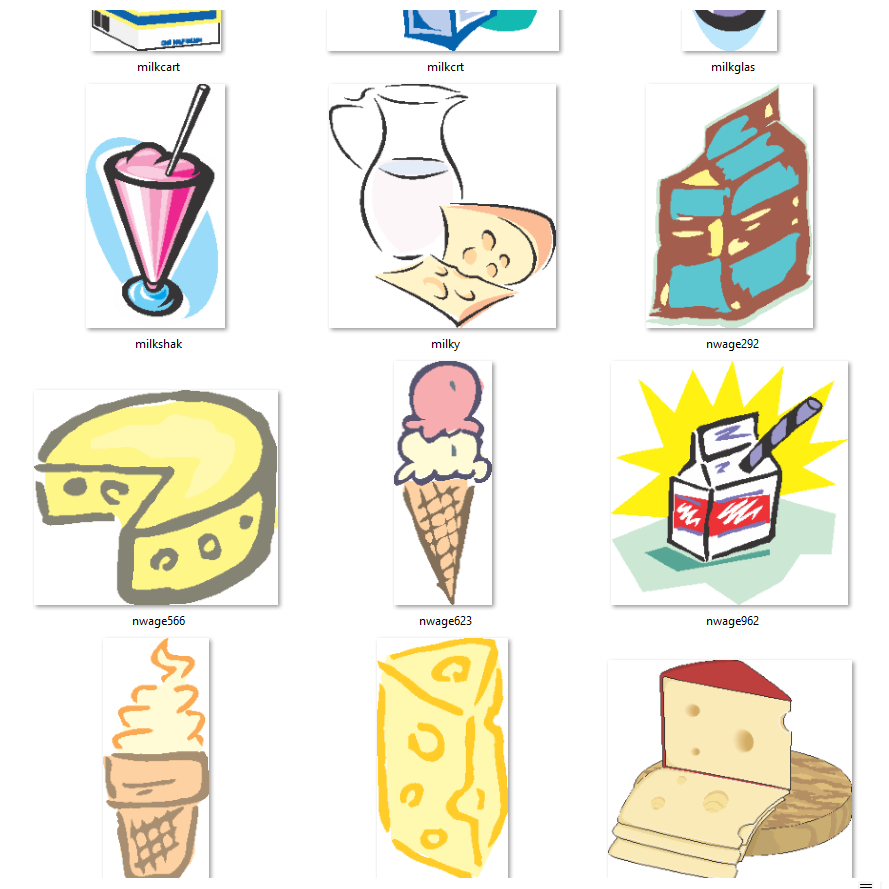Open the red-rind cheese on board thumbnail

tap(730, 767)
